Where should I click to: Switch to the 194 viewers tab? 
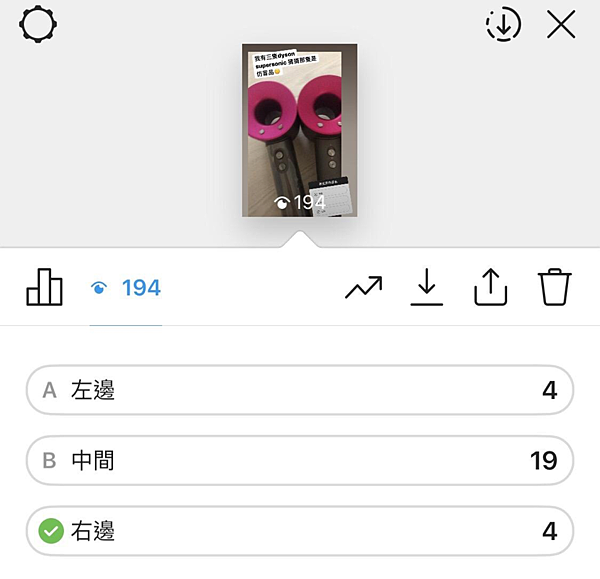point(126,288)
